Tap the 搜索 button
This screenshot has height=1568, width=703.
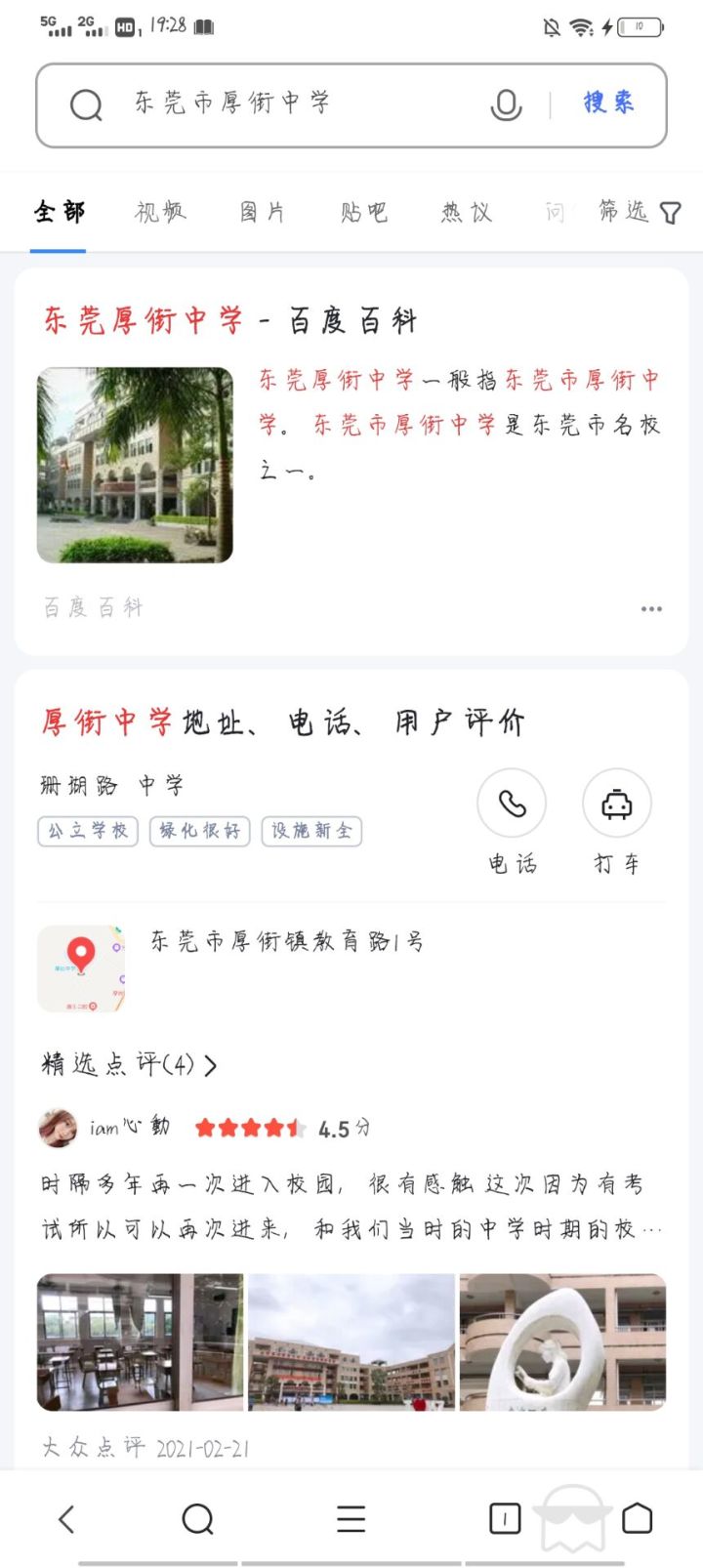tap(609, 103)
